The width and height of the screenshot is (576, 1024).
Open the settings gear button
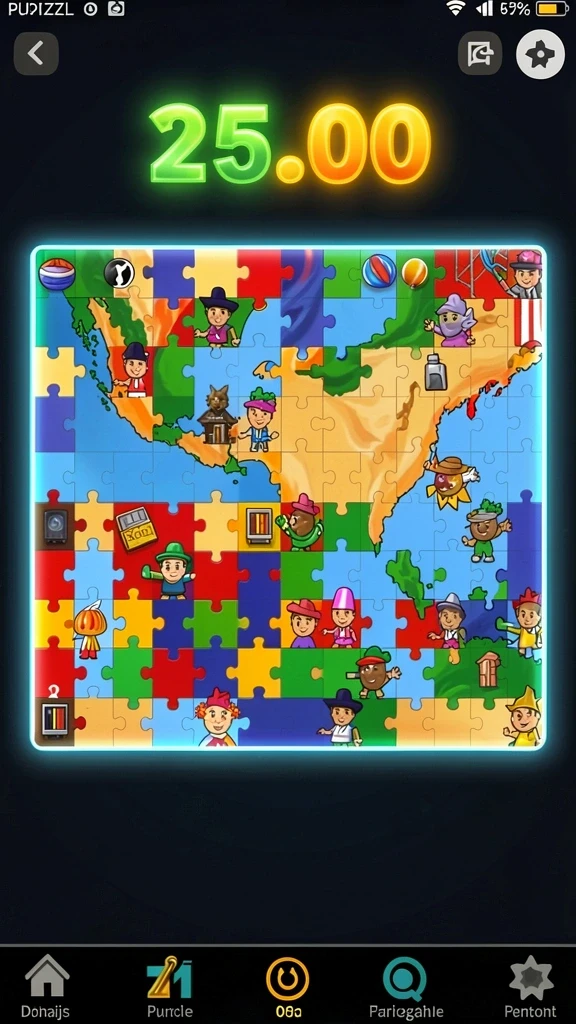pyautogui.click(x=540, y=55)
